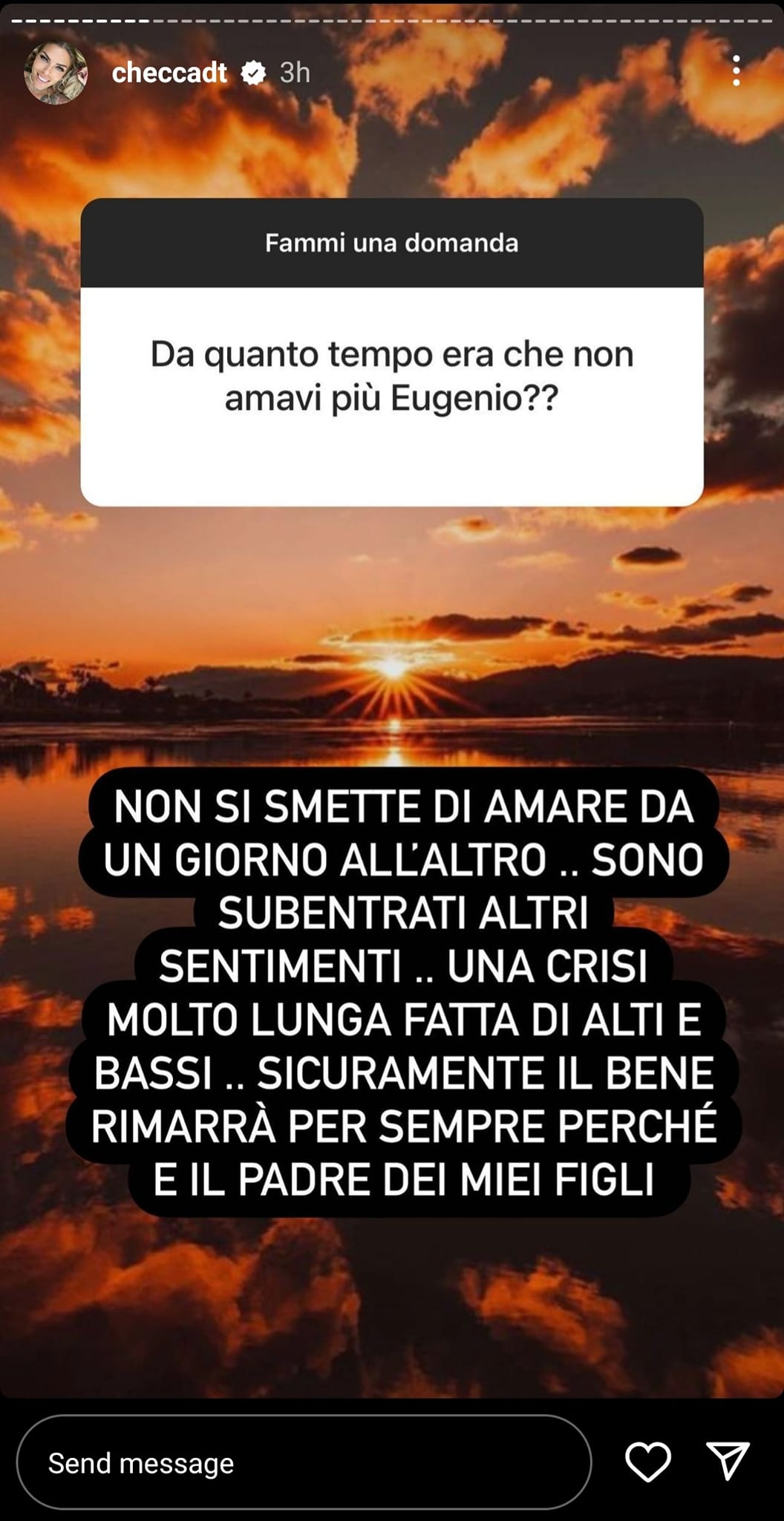Open checcadt's profile picture
The image size is (784, 1521).
click(x=56, y=73)
